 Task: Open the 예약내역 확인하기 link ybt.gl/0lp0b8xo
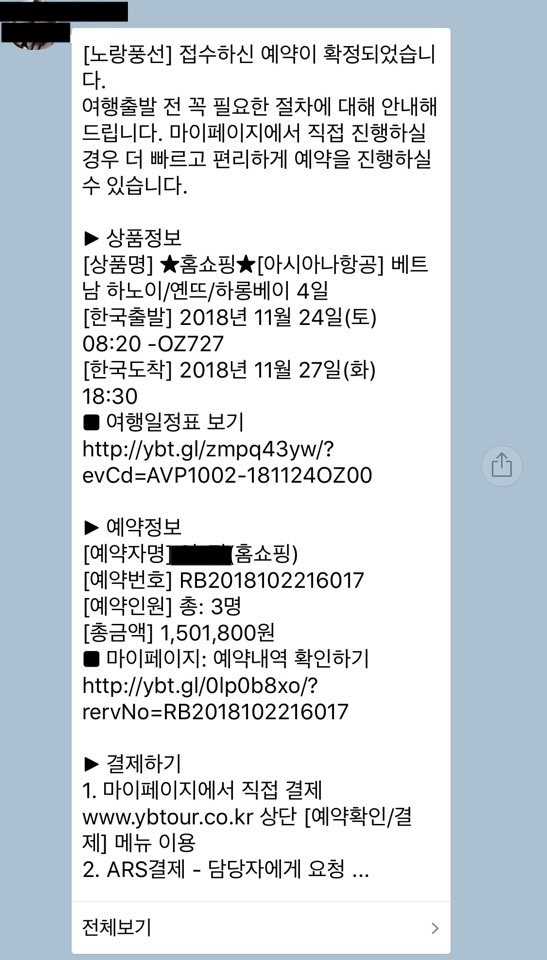pos(215,698)
